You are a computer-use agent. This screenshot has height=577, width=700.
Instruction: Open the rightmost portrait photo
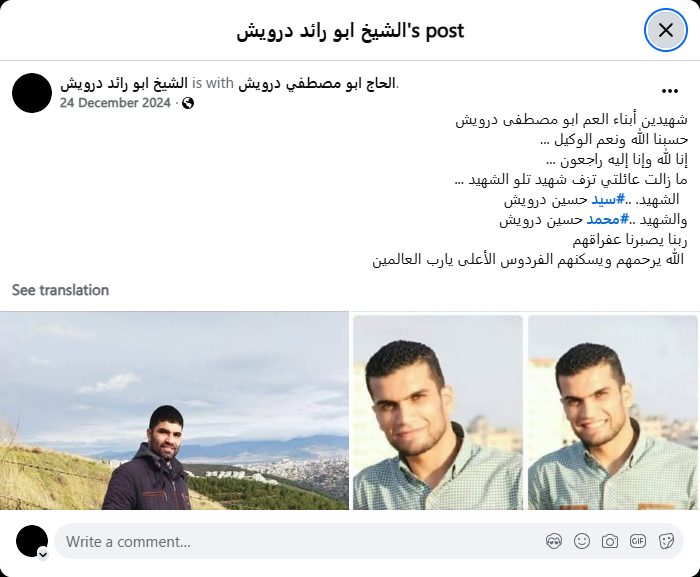tap(613, 411)
